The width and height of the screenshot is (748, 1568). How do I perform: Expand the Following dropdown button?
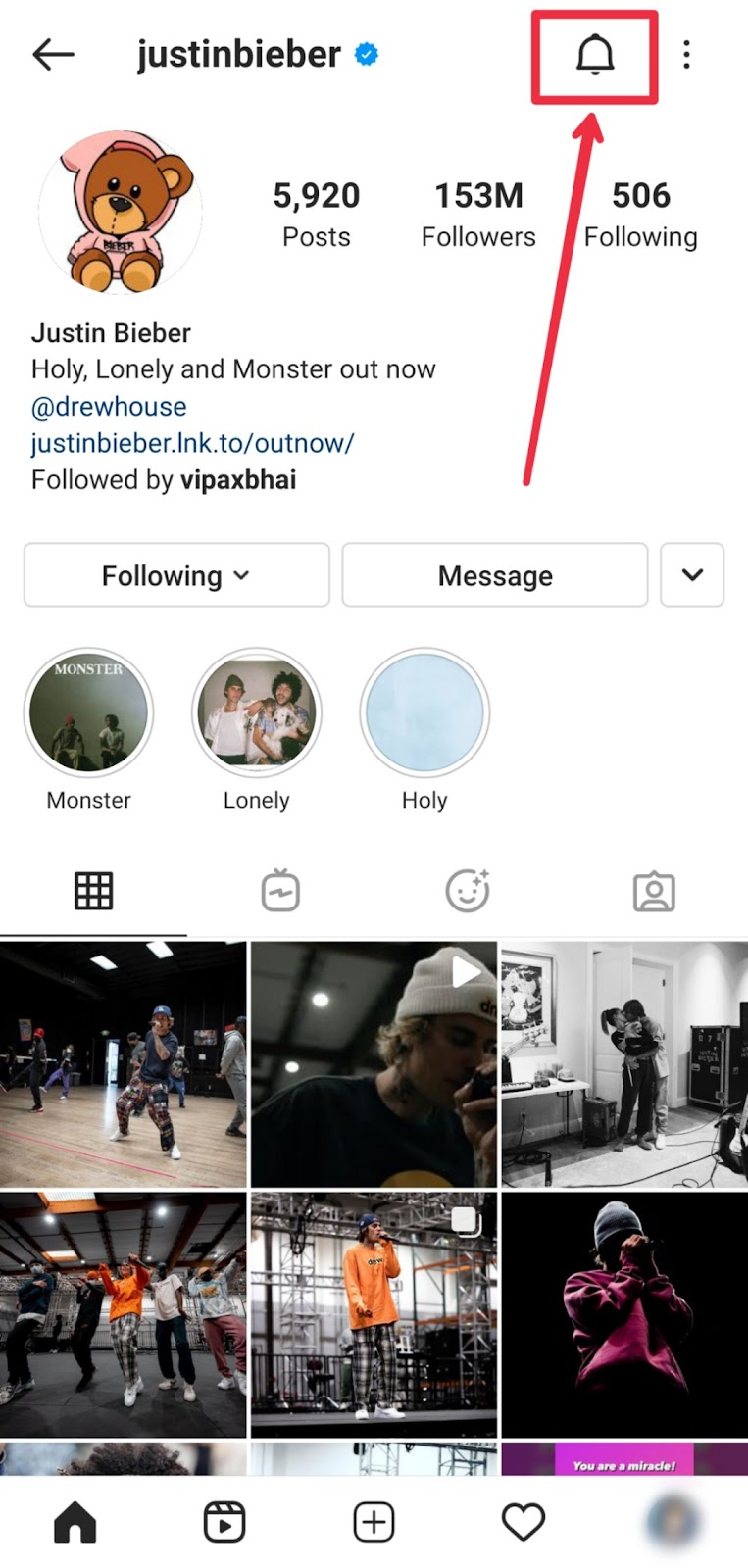pyautogui.click(x=176, y=575)
